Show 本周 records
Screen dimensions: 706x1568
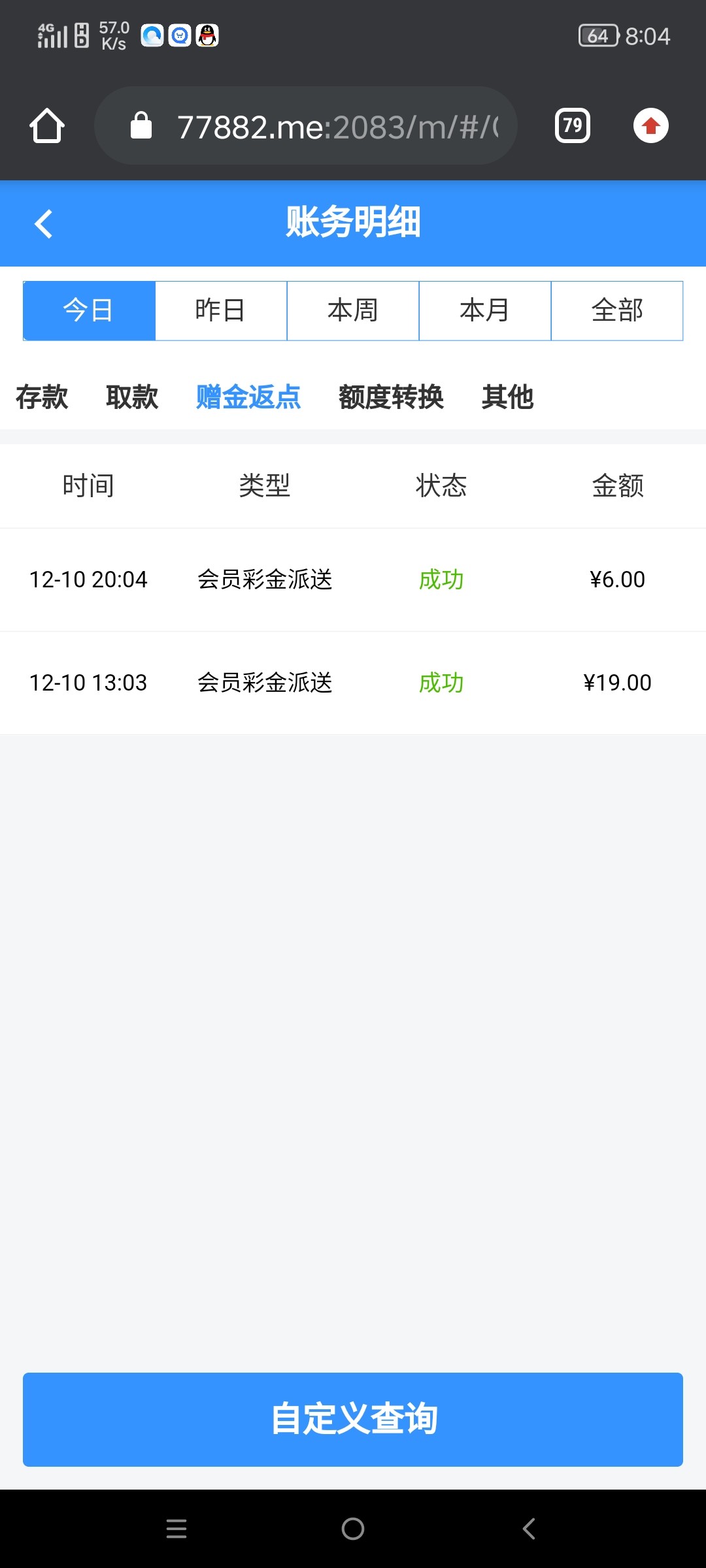353,310
